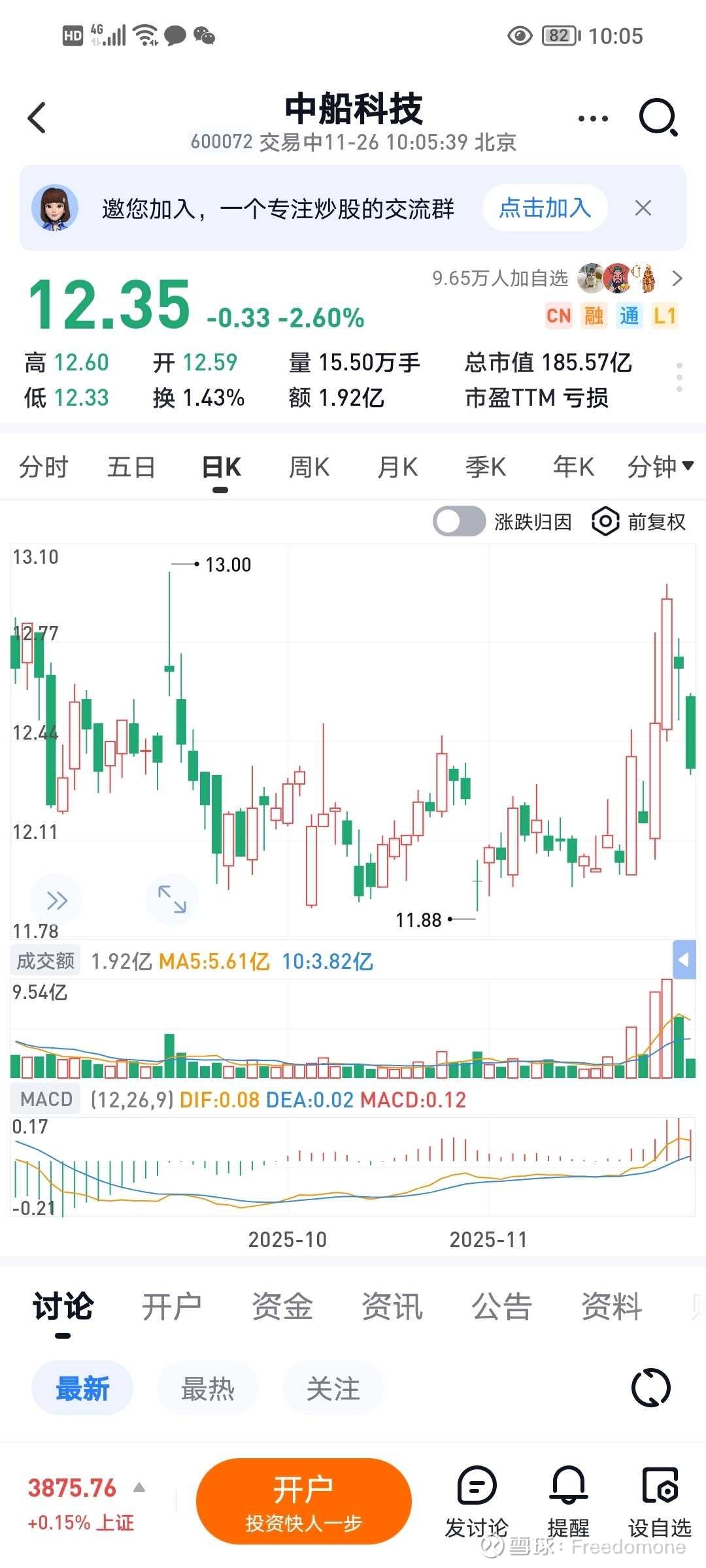Open the 公告 tab

coord(501,1307)
